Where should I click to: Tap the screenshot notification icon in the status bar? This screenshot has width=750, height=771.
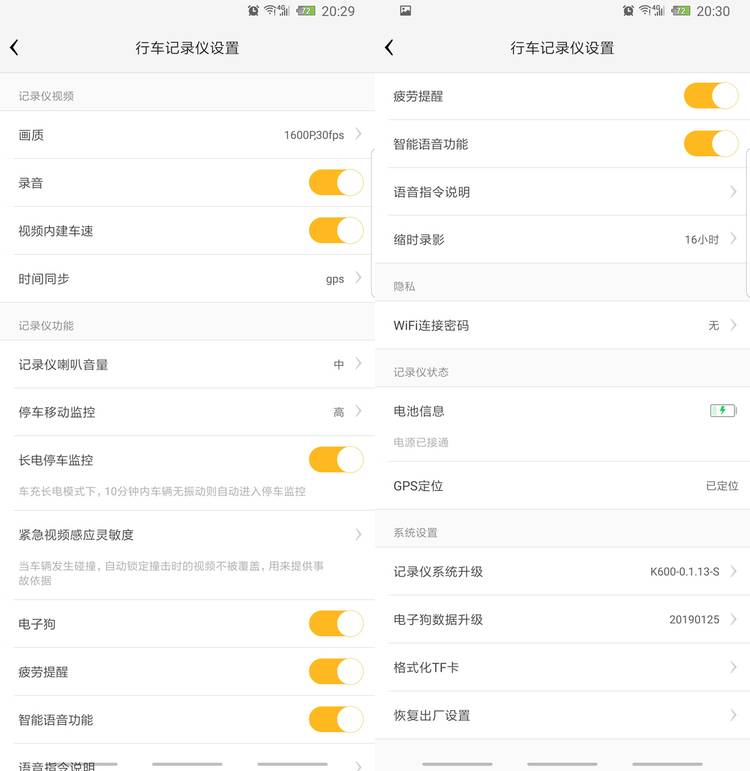404,10
